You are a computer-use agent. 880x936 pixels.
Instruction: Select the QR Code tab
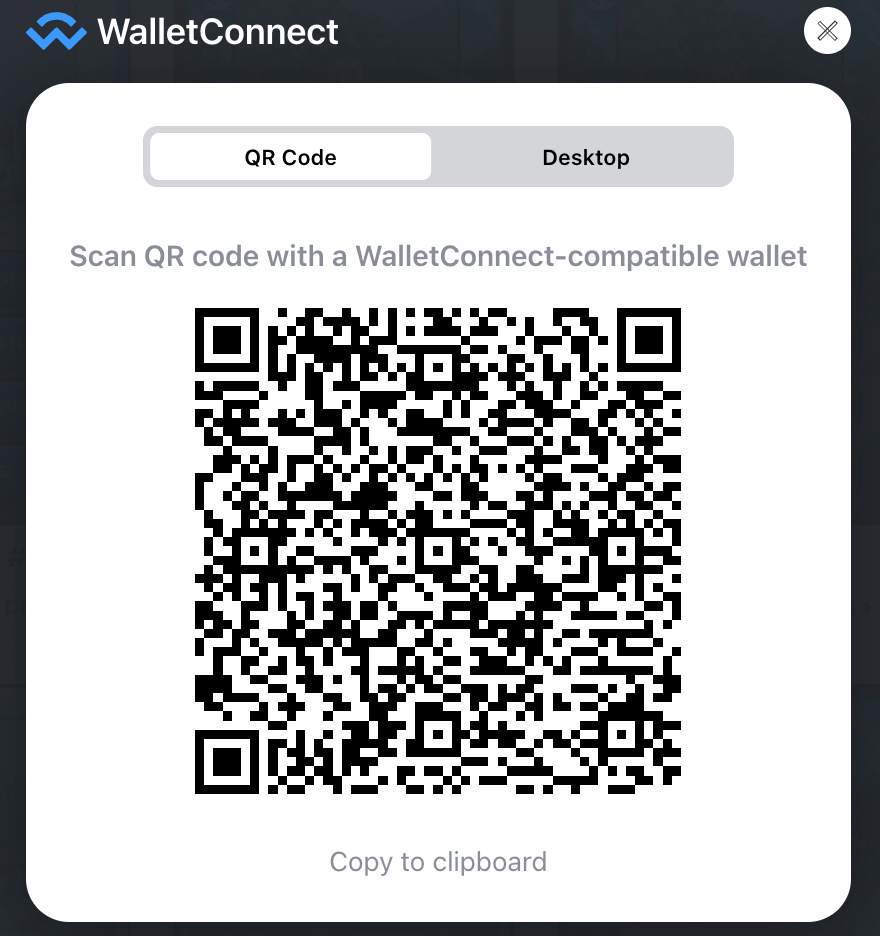click(x=291, y=157)
